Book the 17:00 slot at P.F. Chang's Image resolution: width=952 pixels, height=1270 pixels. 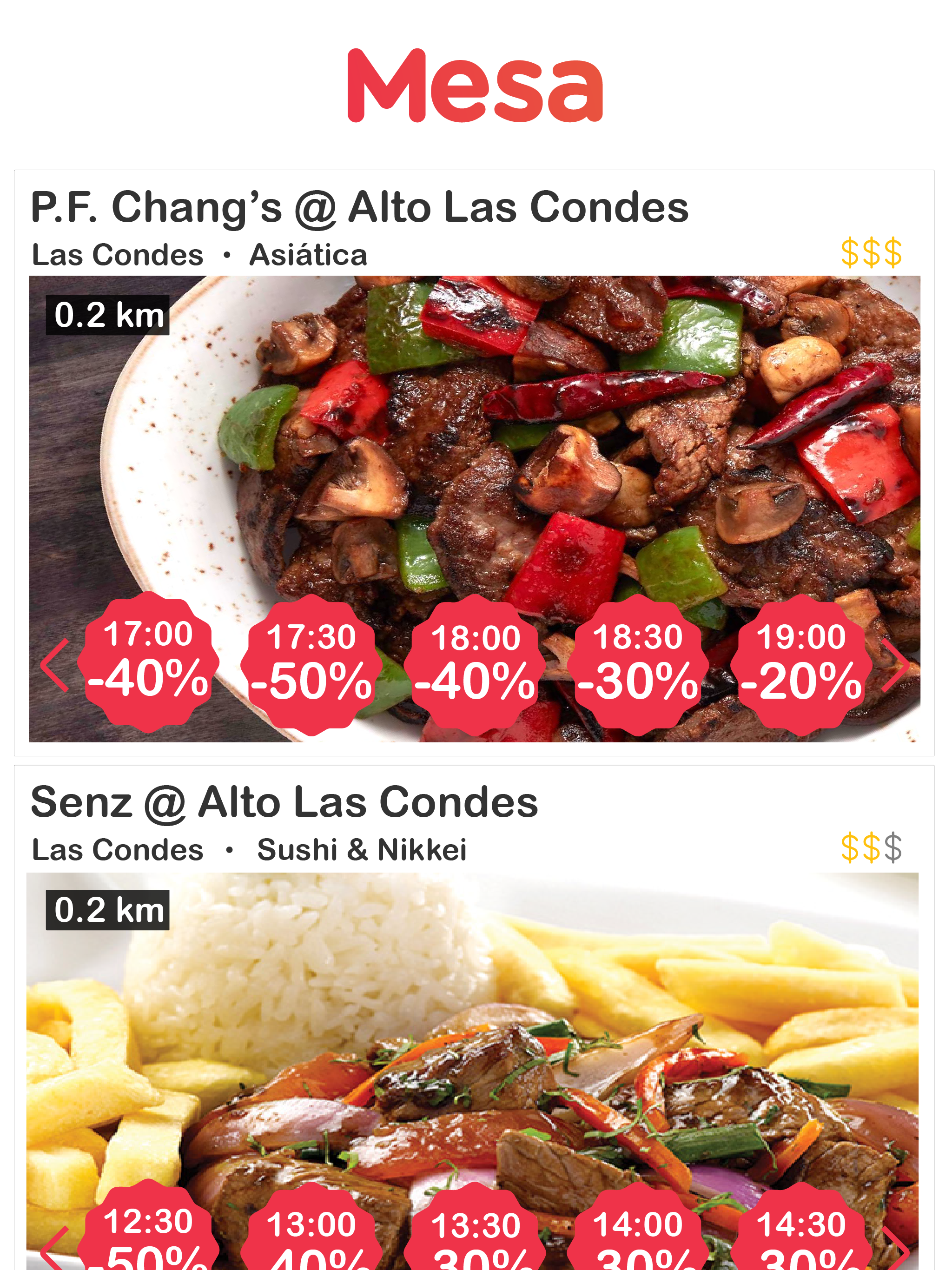(x=148, y=662)
